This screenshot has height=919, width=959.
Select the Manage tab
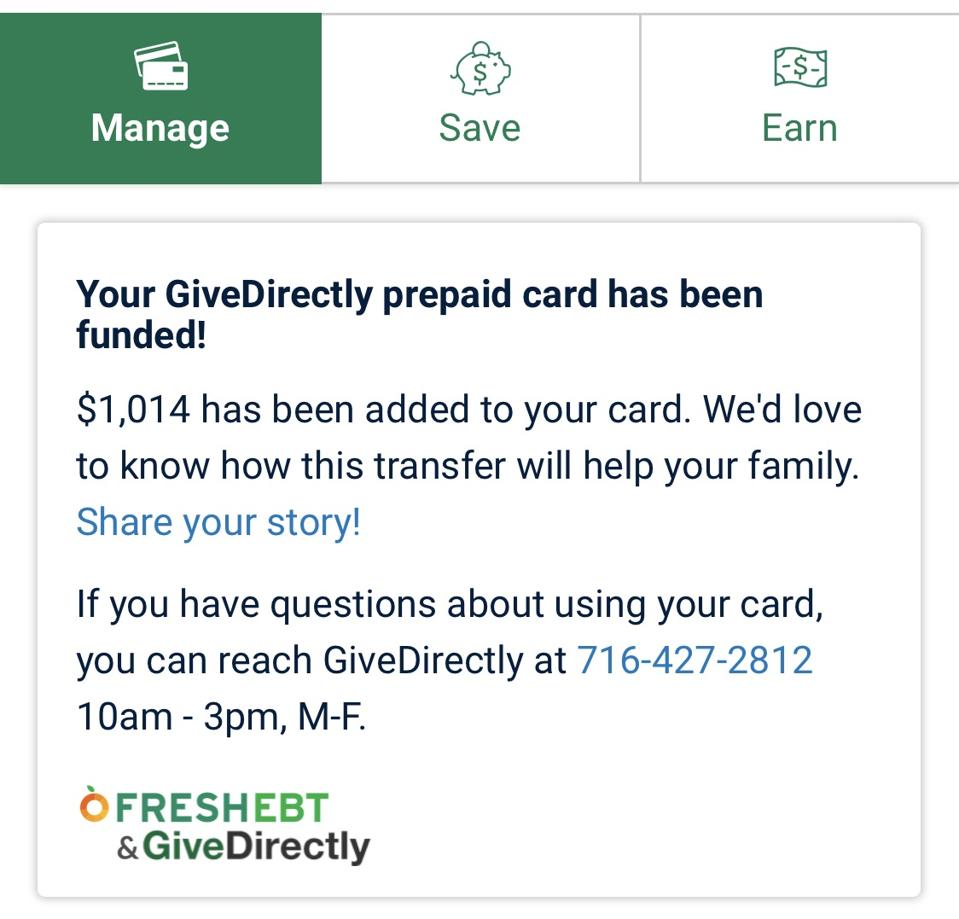[x=160, y=98]
